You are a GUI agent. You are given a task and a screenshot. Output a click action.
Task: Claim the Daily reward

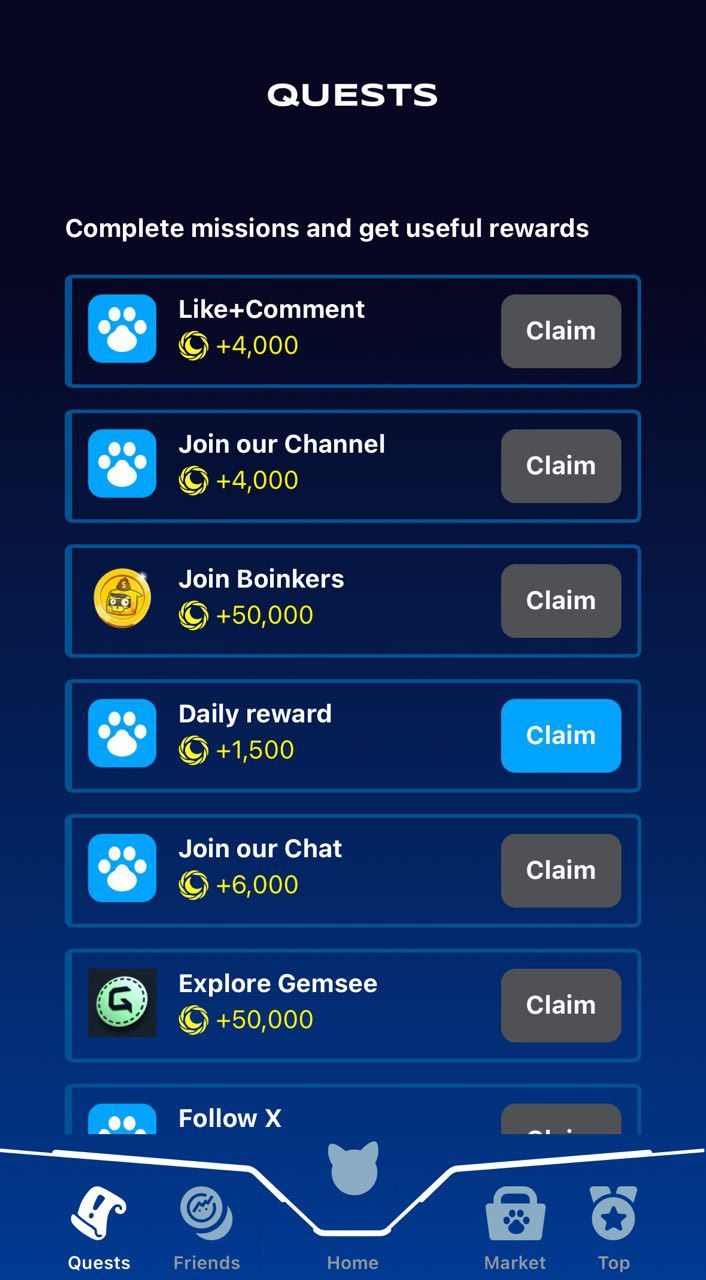(x=560, y=736)
